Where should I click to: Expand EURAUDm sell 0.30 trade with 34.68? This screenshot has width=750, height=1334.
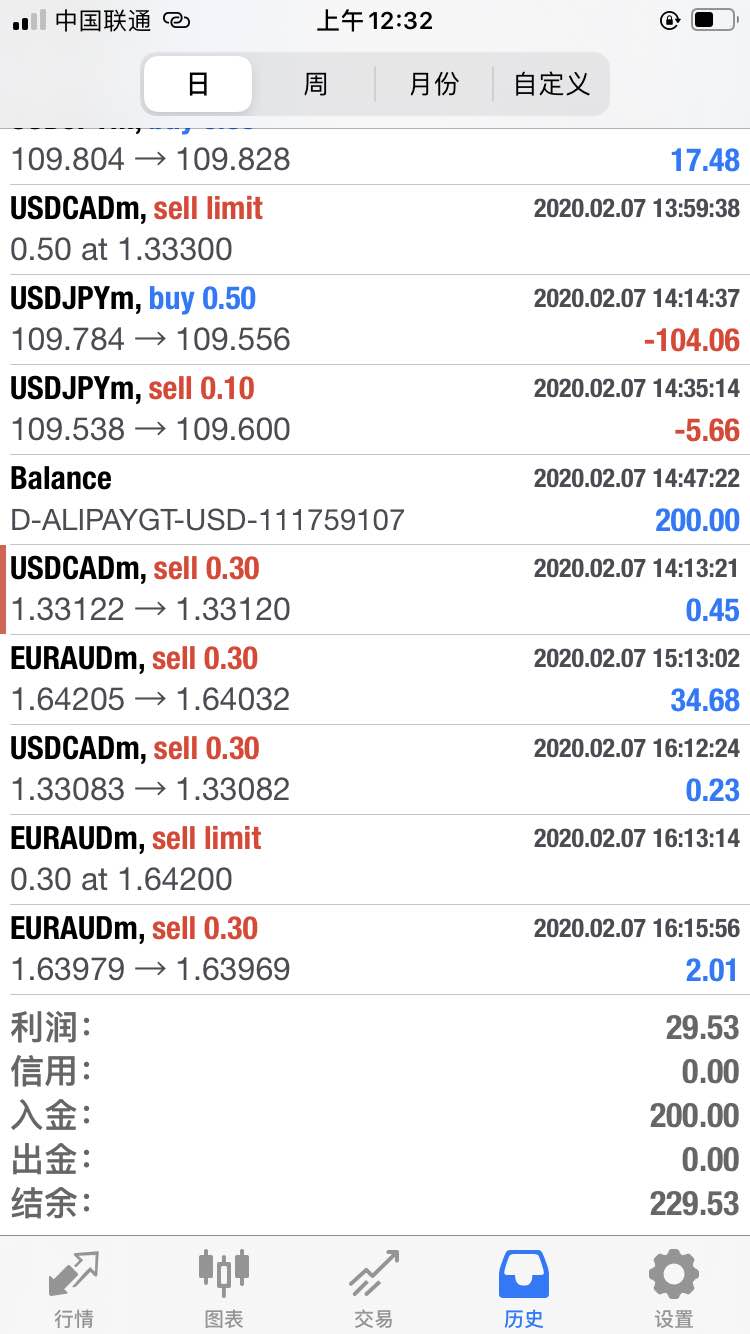click(375, 680)
